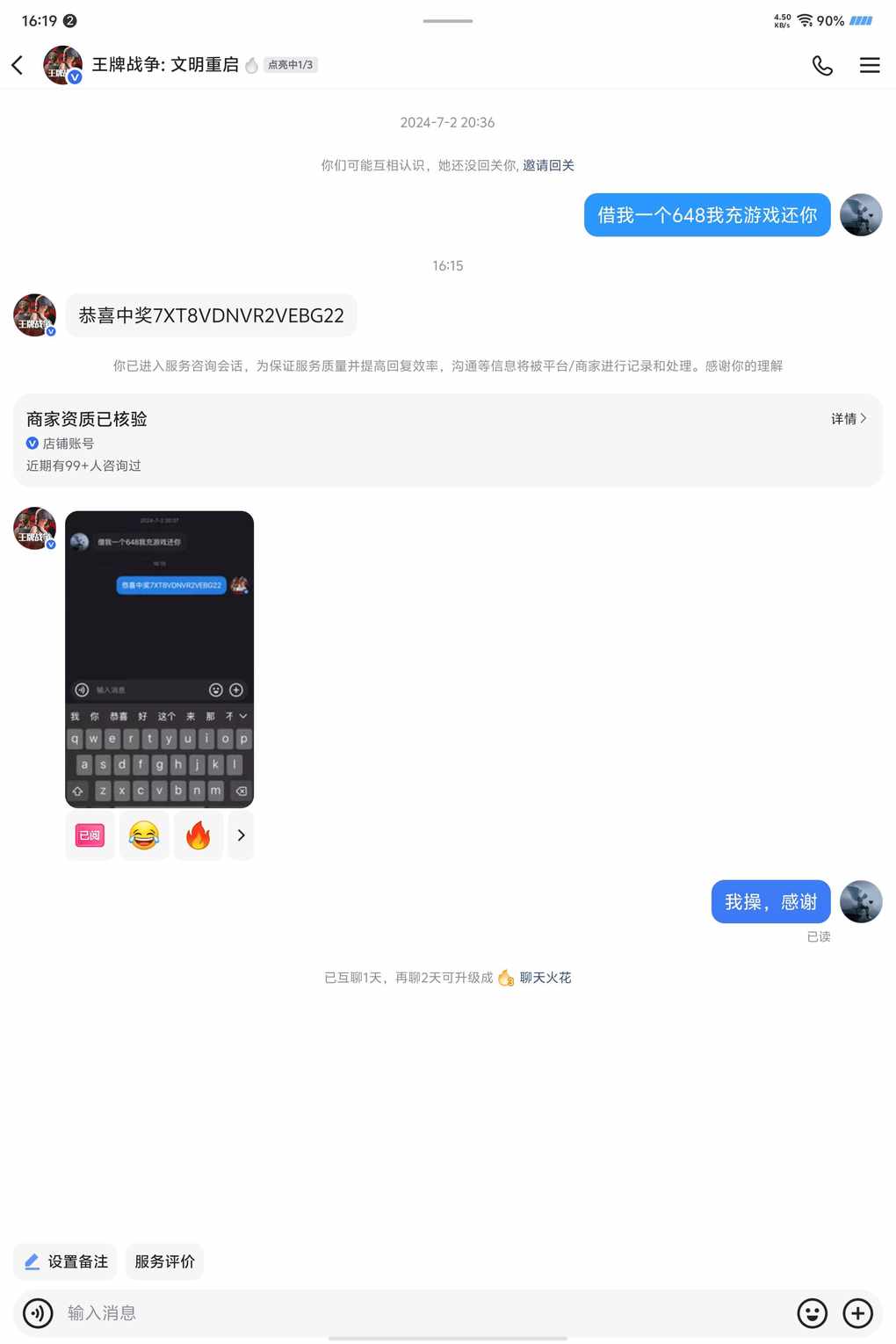React with fire emoji

(x=199, y=835)
